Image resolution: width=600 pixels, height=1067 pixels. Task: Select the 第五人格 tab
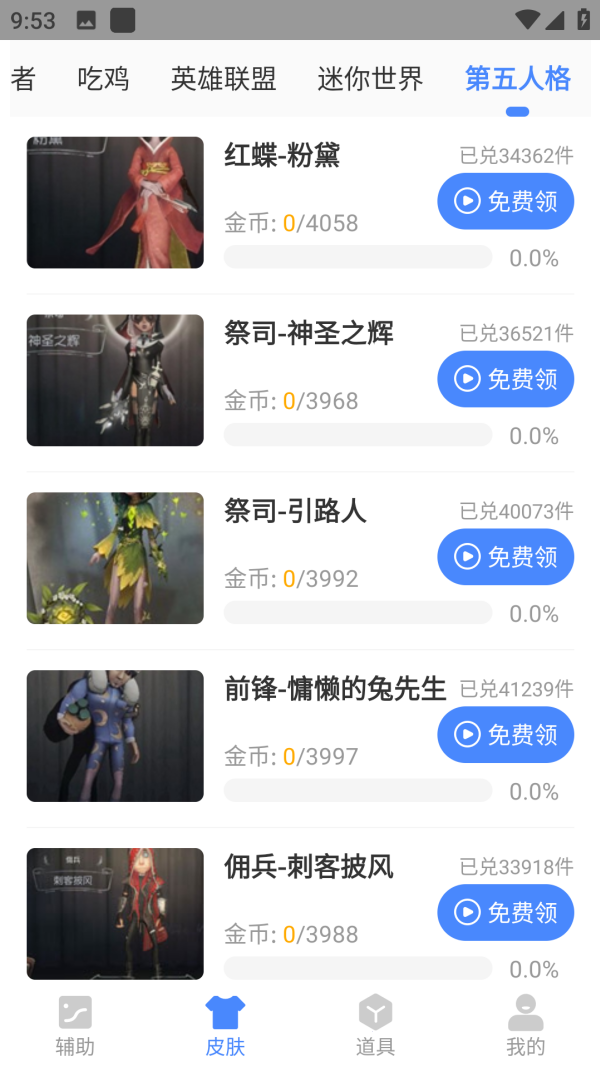[x=517, y=79]
